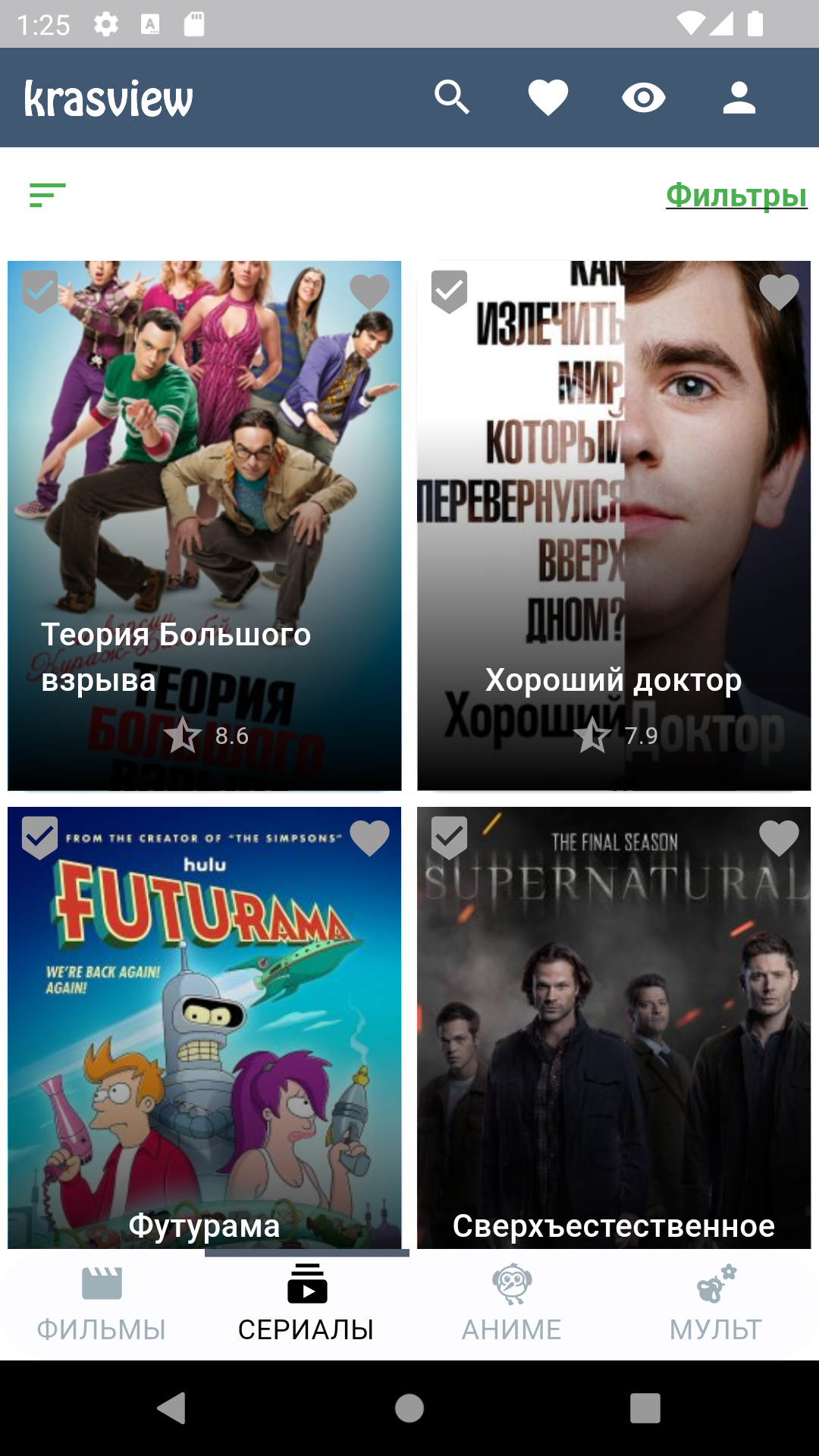Image resolution: width=819 pixels, height=1456 pixels.
Task: View watched list with the eye icon
Action: 644,97
